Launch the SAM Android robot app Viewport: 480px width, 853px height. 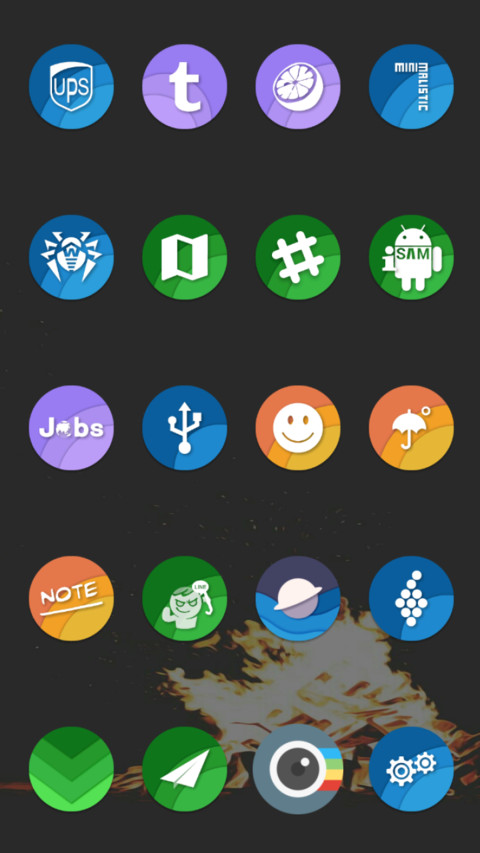coord(411,257)
